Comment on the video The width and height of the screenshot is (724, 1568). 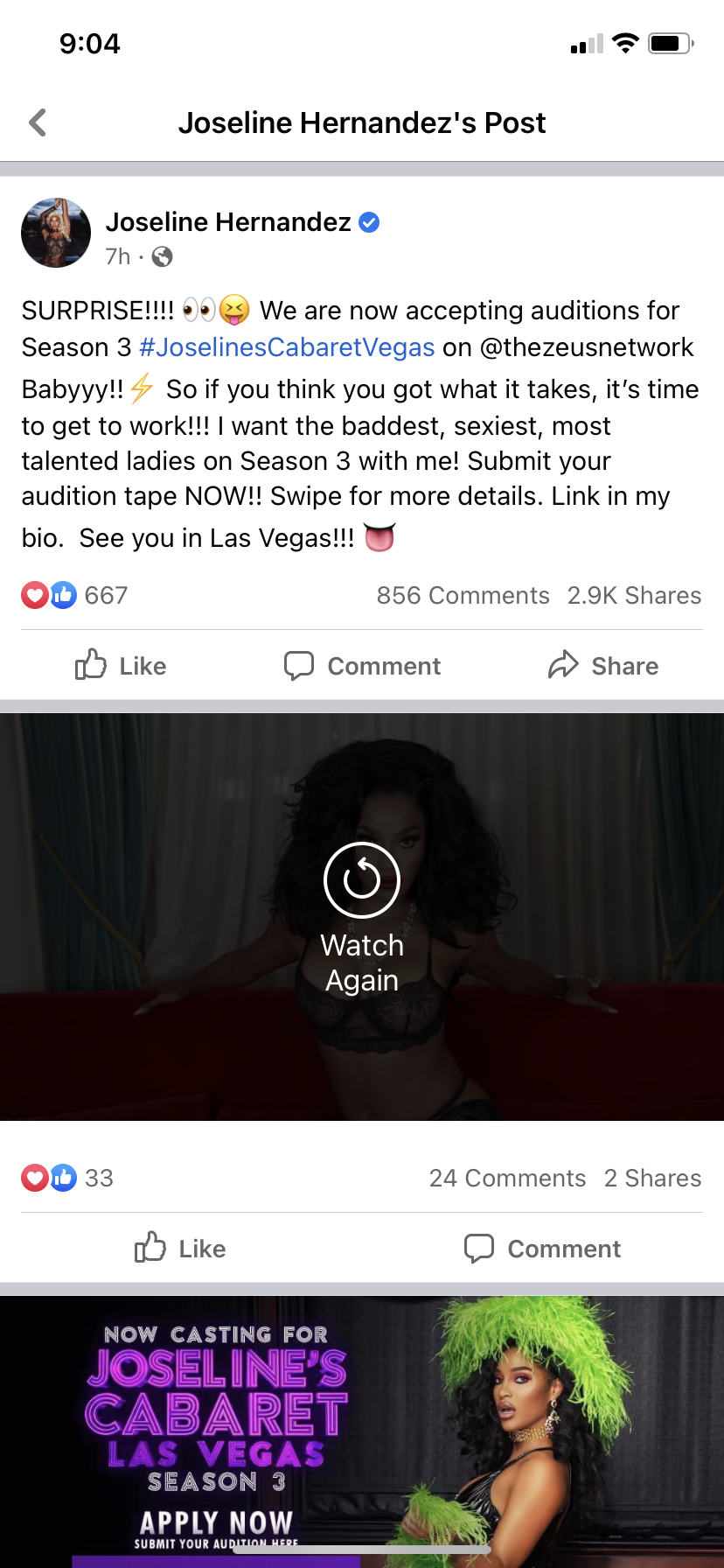click(x=542, y=1249)
